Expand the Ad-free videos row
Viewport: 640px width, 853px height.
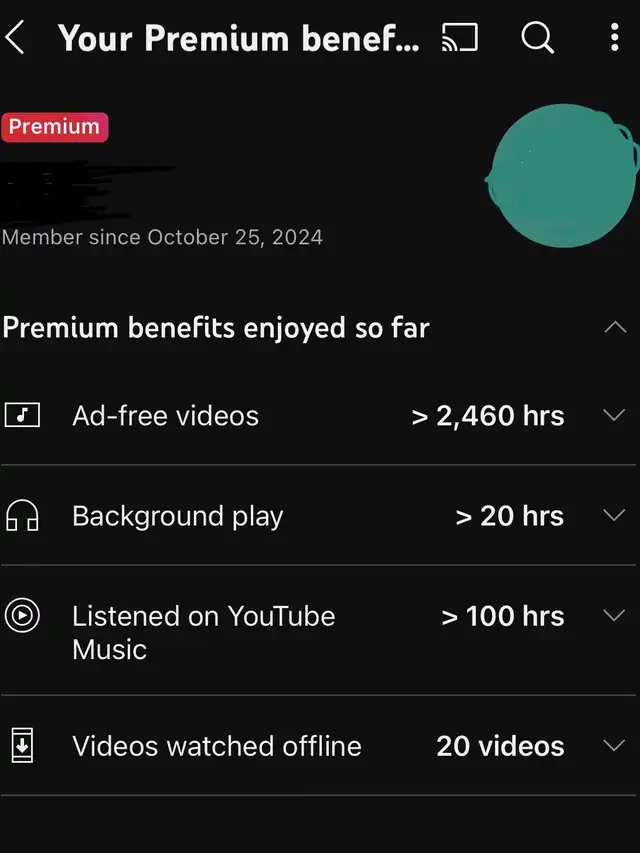[x=614, y=416]
